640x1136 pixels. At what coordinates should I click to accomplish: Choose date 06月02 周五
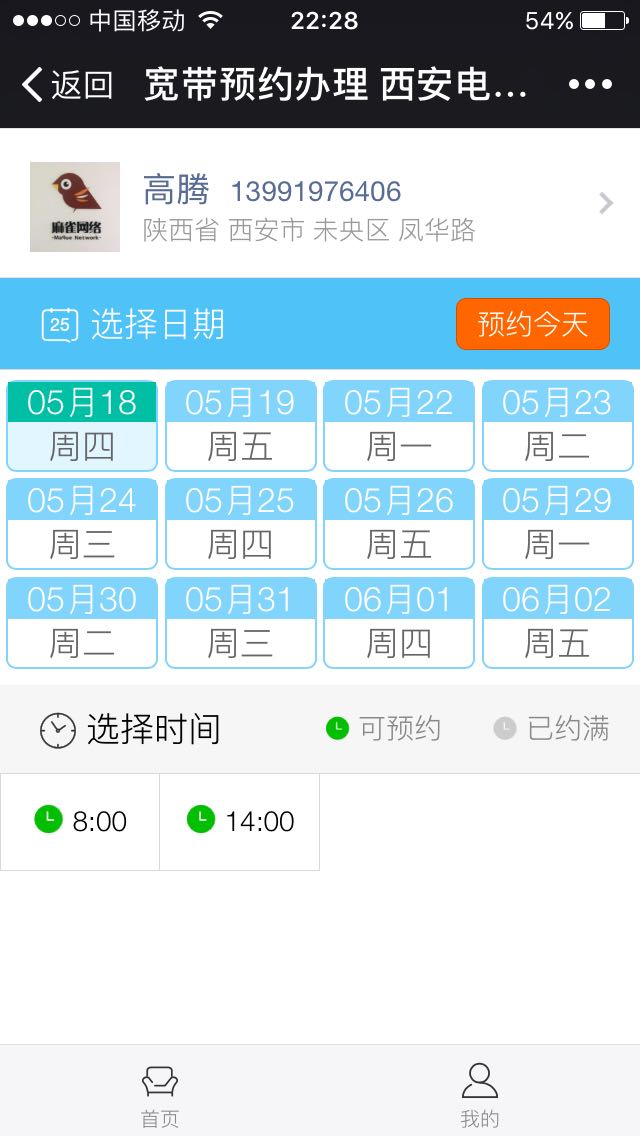[x=557, y=622]
